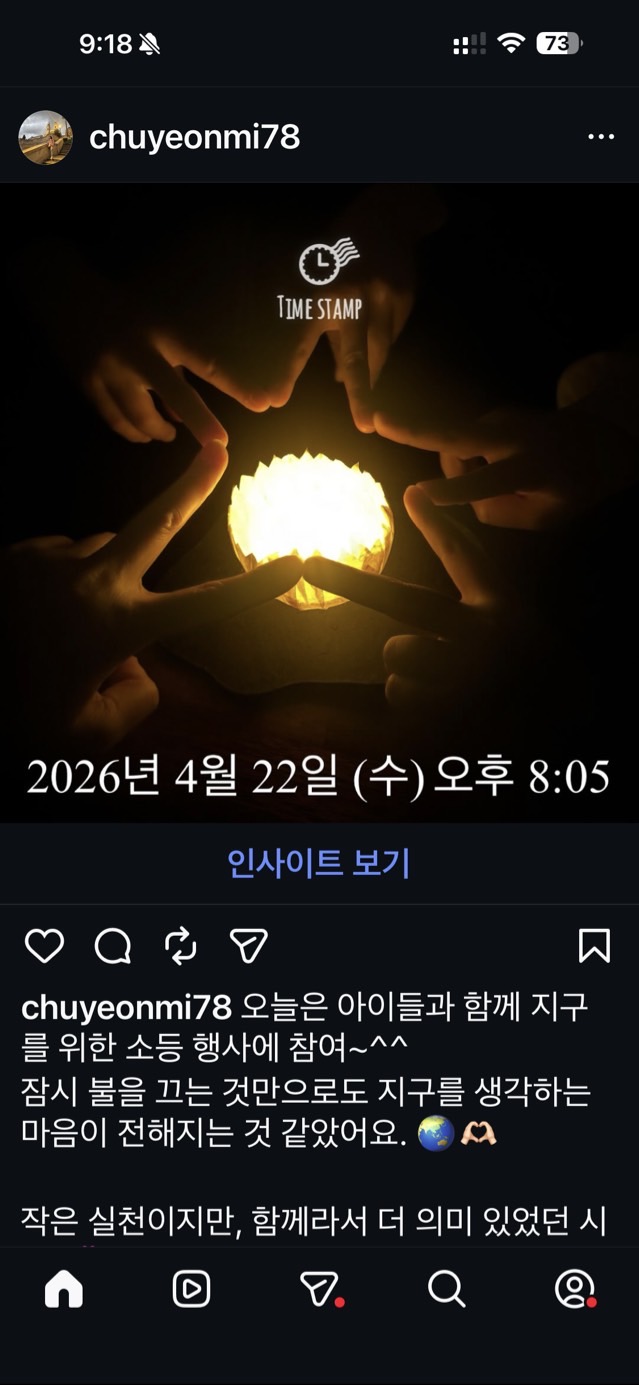Open the post's three-dot options menu
This screenshot has width=639, height=1385.
pos(600,137)
